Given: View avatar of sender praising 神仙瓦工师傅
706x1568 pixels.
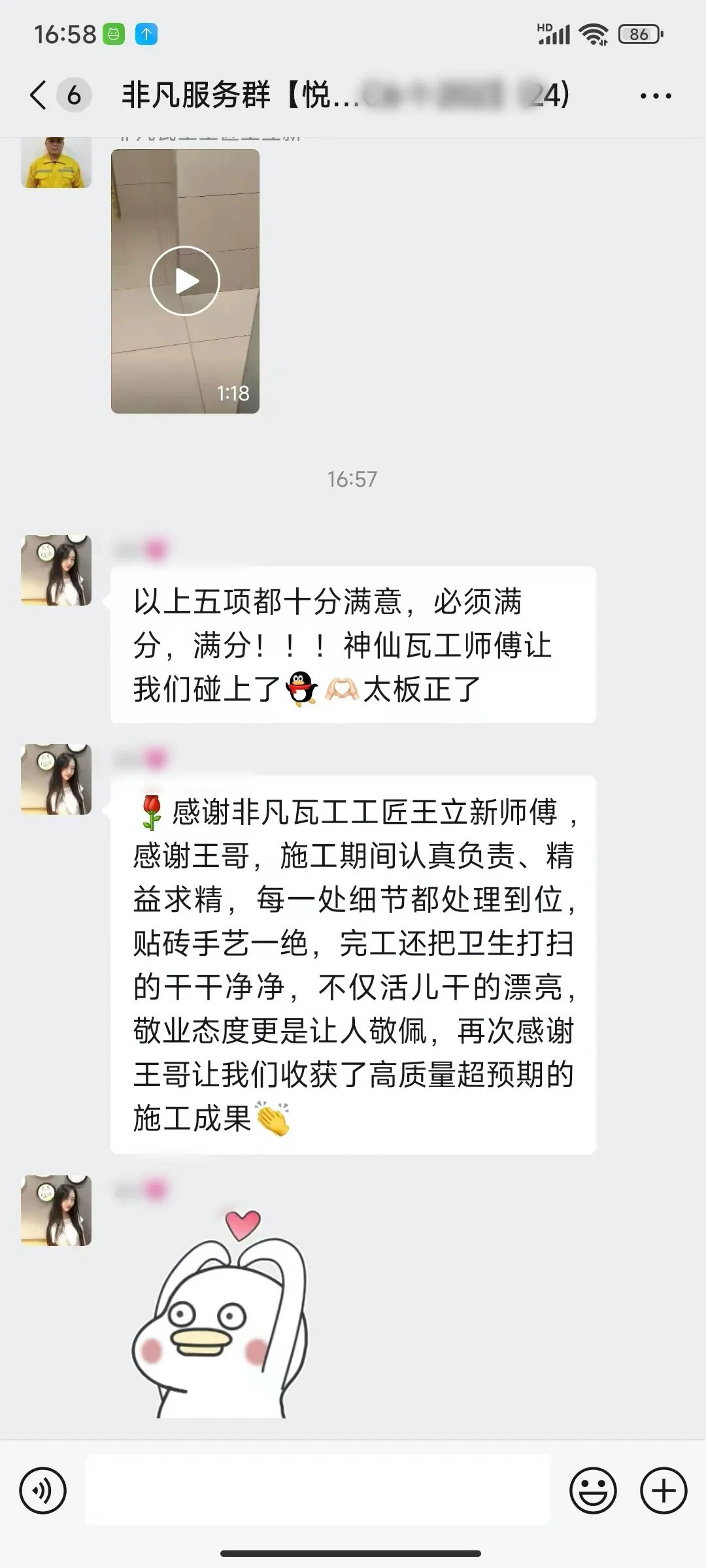Looking at the screenshot, I should 56,570.
